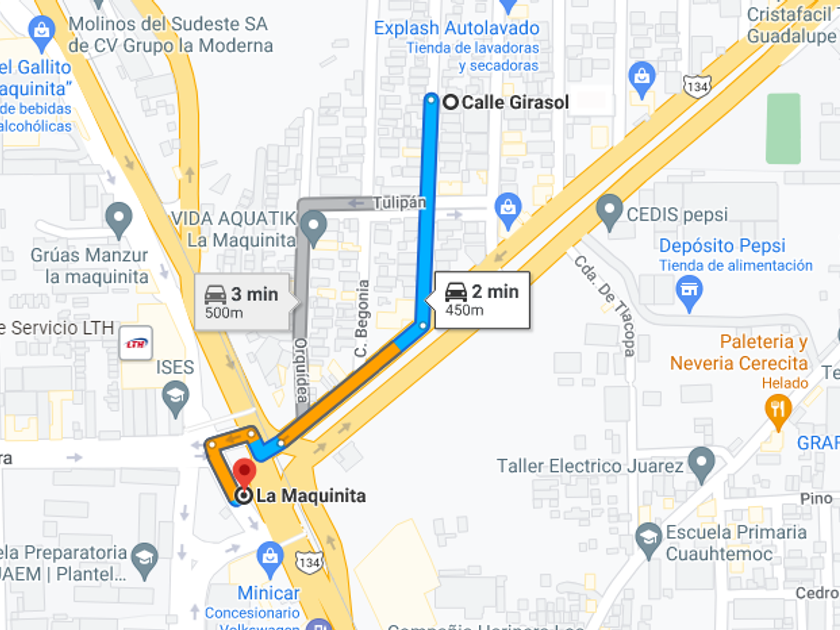The height and width of the screenshot is (630, 840).
Task: Open Taller Electrico Juarez map pin
Action: click(701, 465)
